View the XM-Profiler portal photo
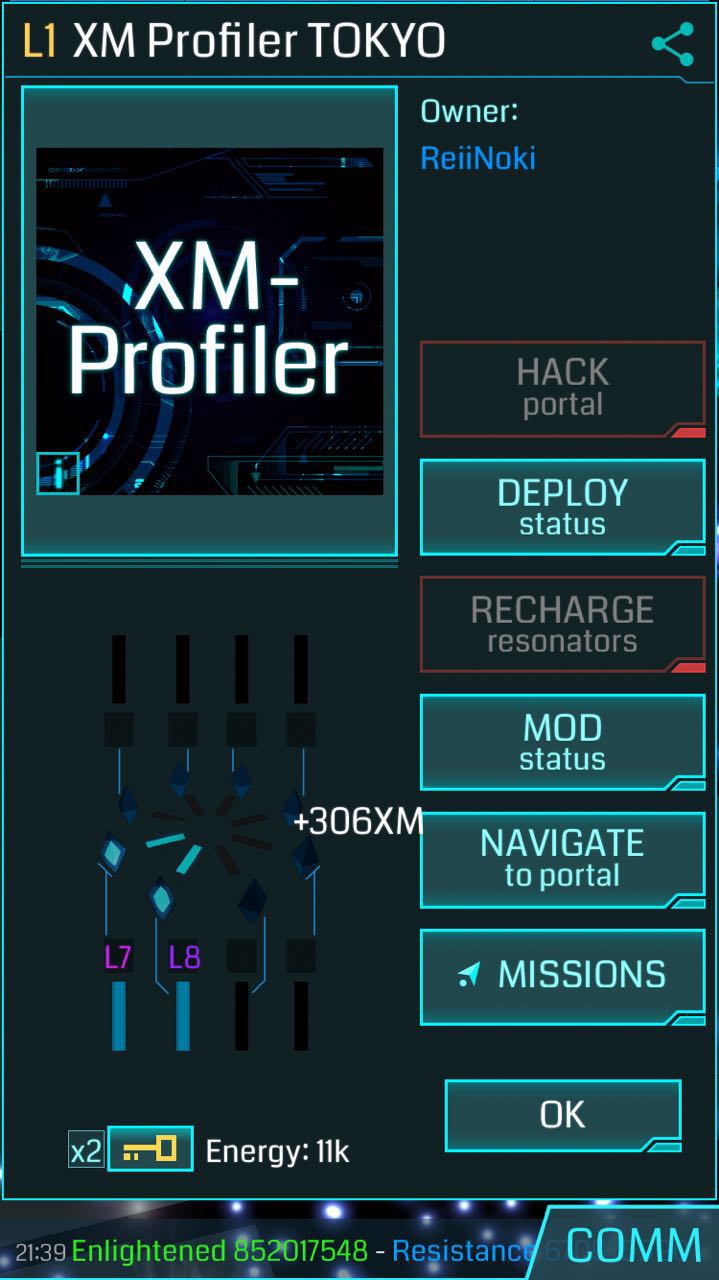Screen dimensions: 719x1280 click(210, 321)
